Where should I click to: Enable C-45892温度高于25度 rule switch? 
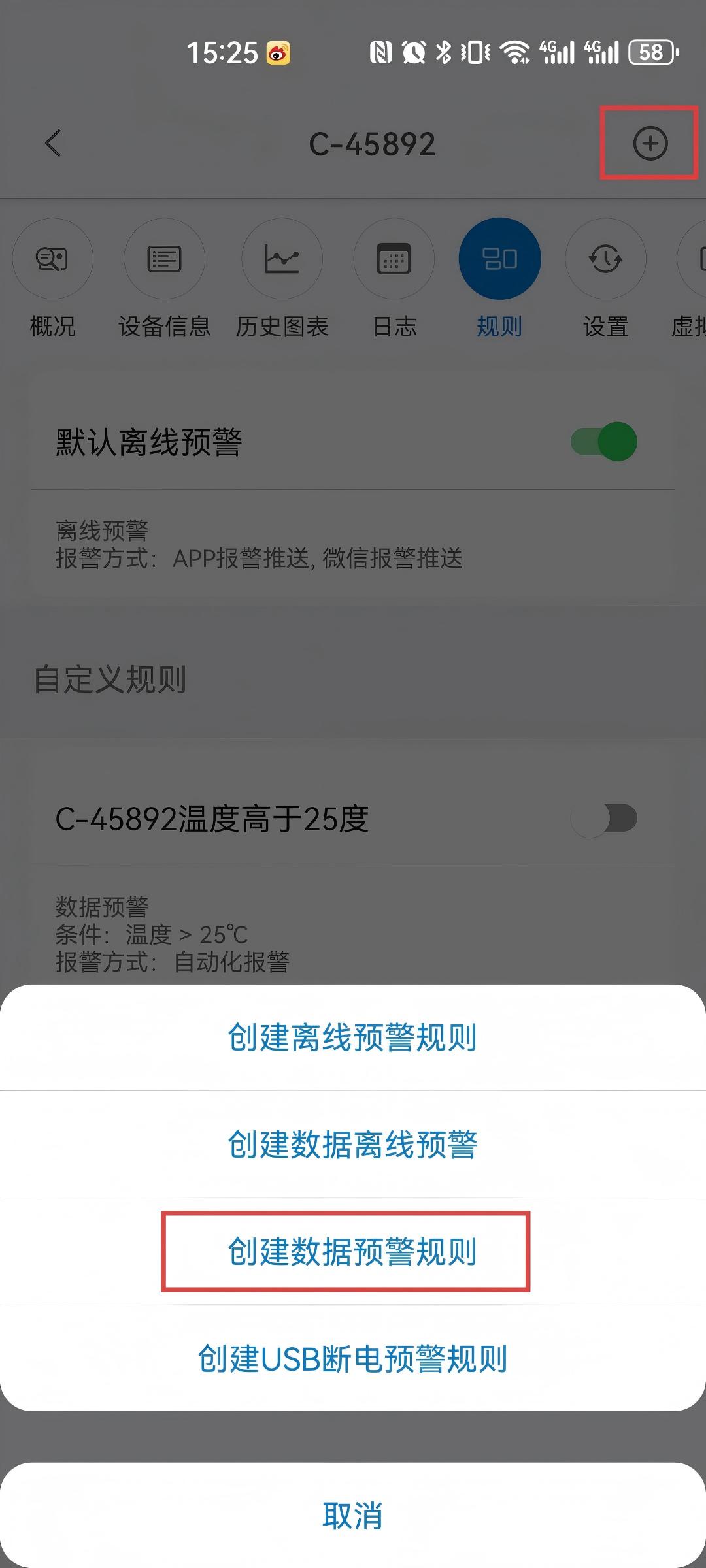[604, 818]
